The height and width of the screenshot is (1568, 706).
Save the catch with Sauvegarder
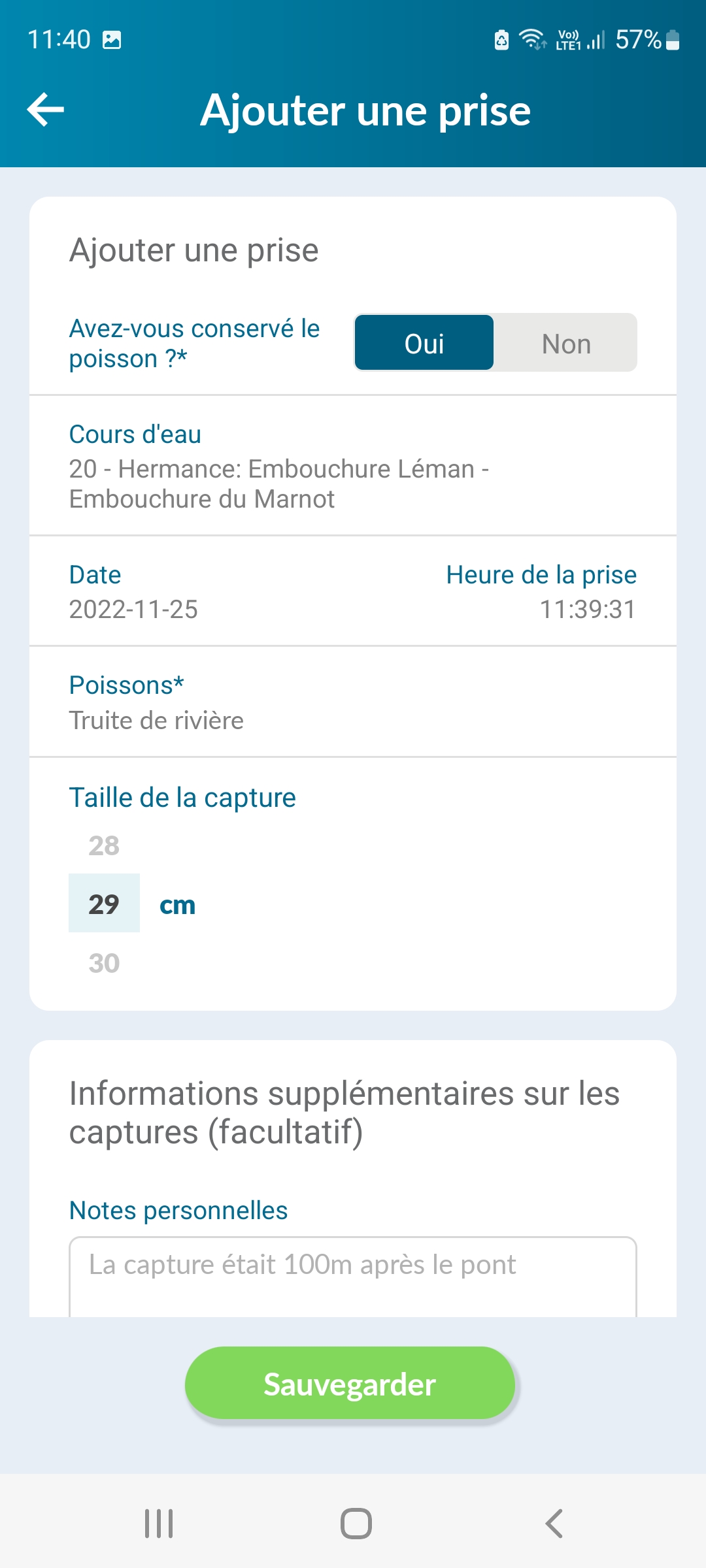click(350, 1383)
